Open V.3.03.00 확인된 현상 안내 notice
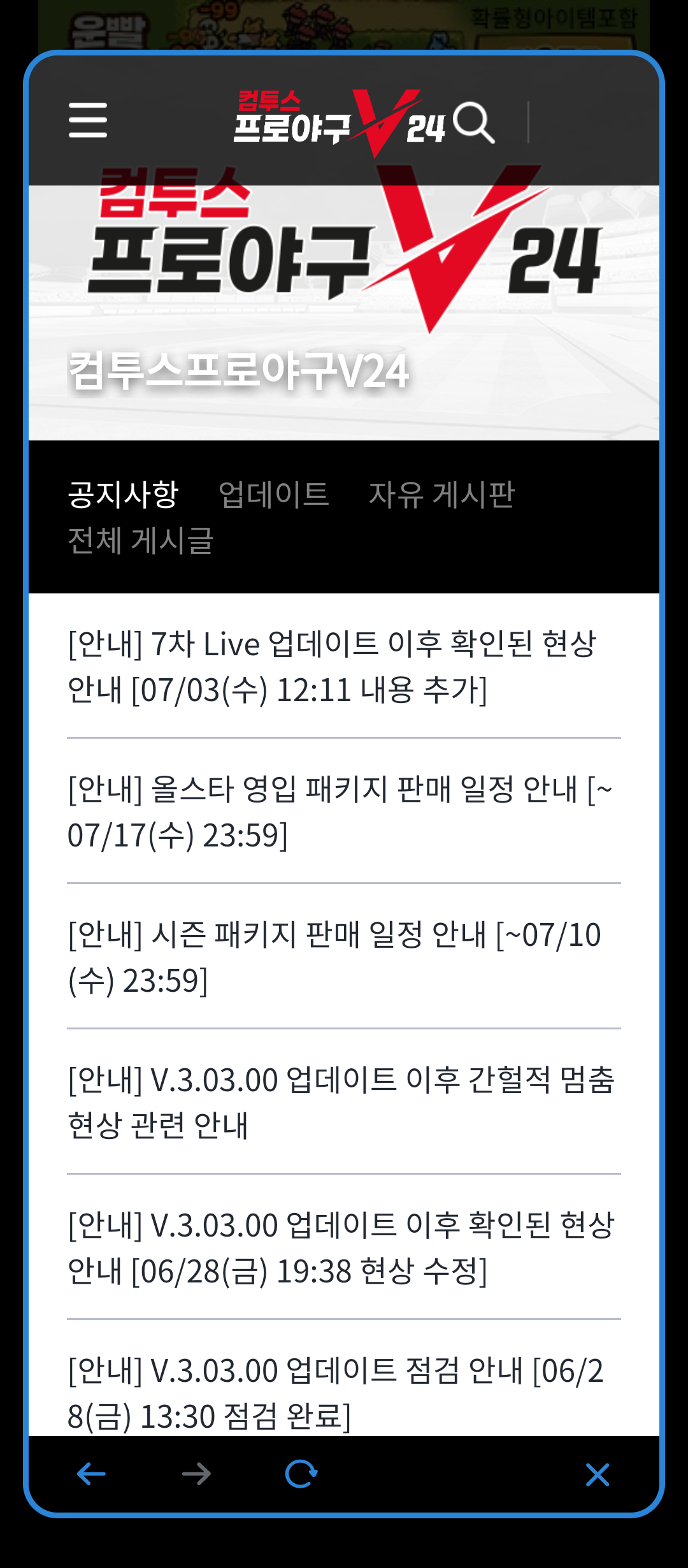Viewport: 688px width, 1568px height. point(344,1247)
